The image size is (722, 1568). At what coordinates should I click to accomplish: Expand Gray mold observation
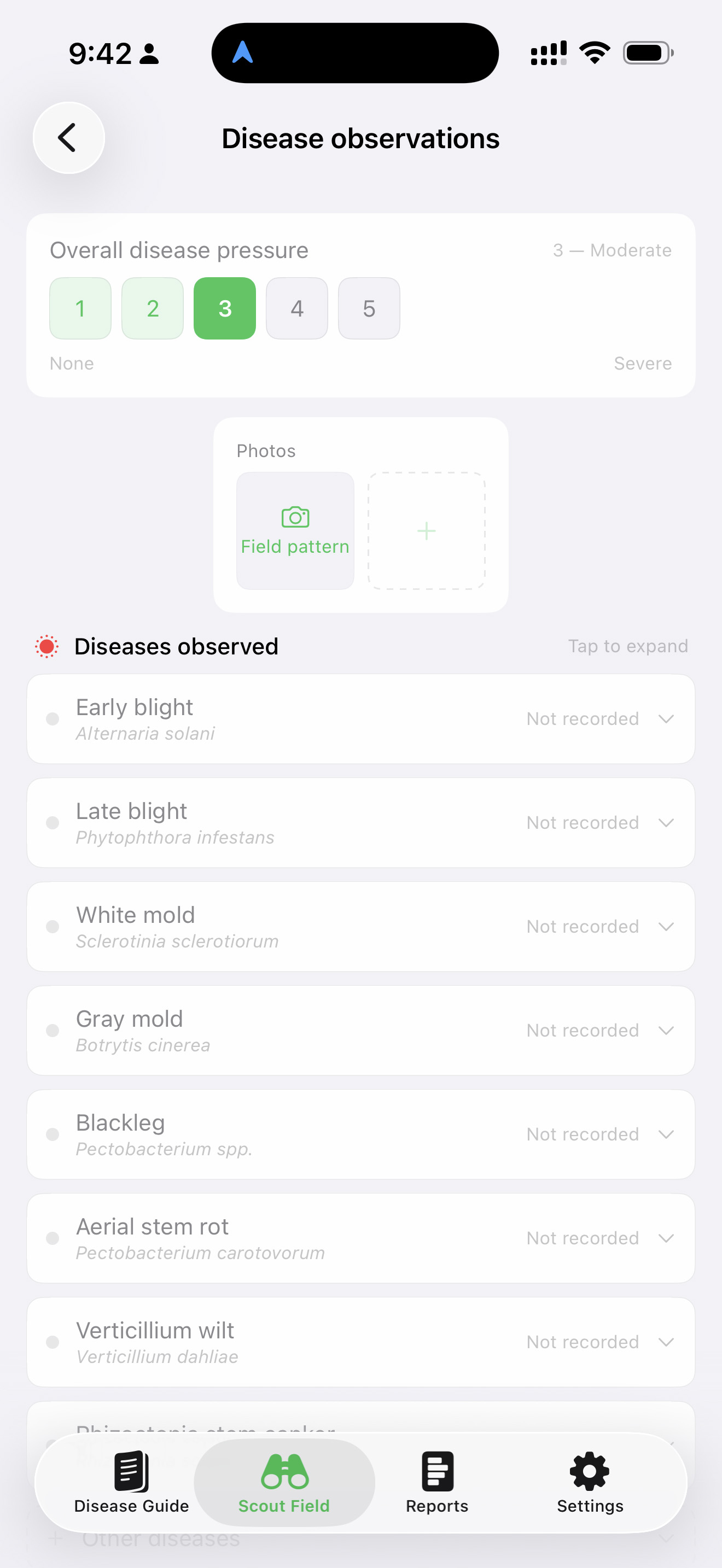pyautogui.click(x=361, y=1031)
